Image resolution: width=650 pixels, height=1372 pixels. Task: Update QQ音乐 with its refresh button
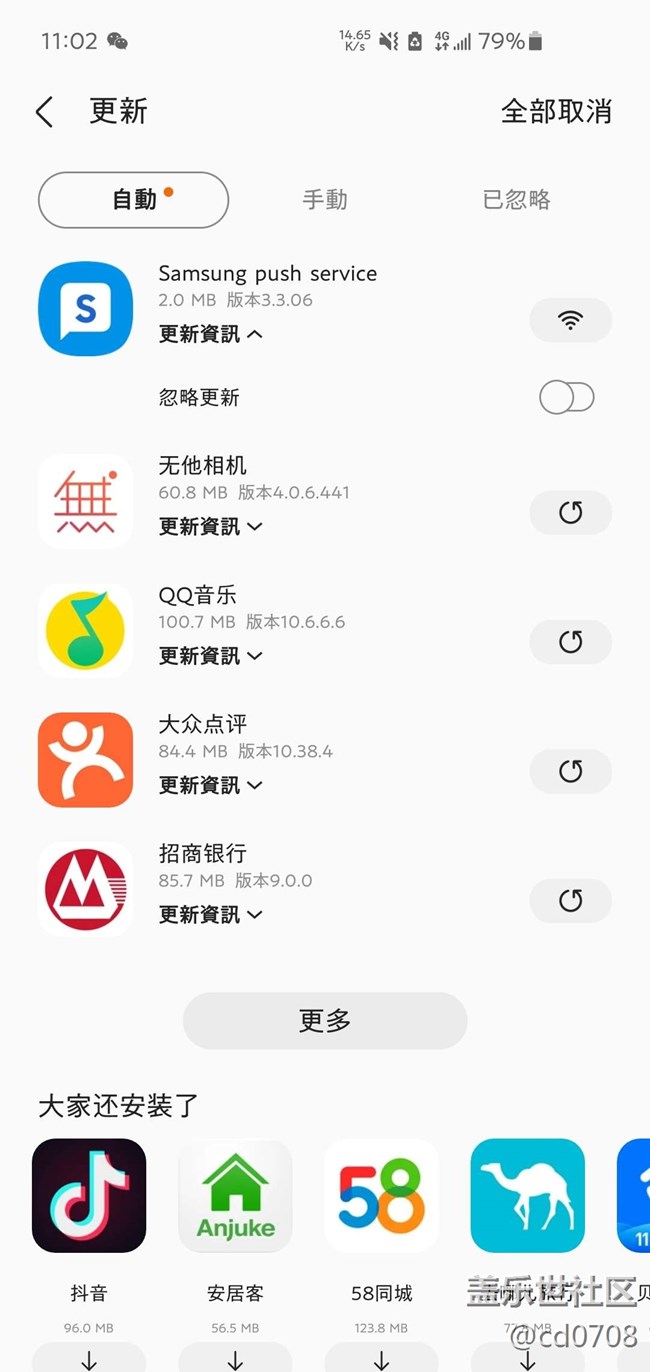tap(570, 642)
